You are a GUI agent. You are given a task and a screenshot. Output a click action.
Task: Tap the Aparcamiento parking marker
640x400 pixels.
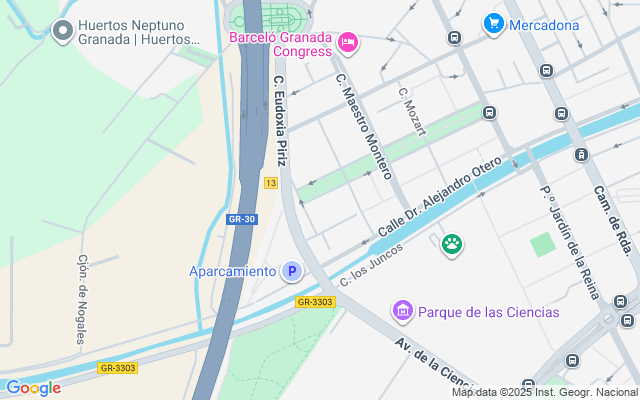[291, 271]
